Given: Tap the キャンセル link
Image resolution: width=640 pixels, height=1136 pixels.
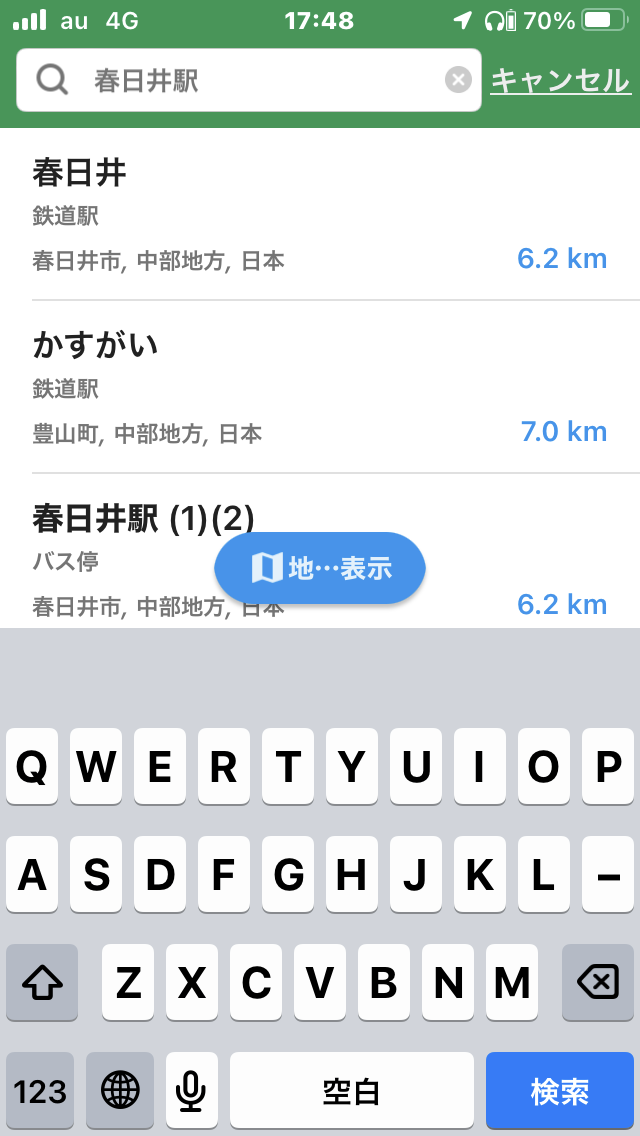Looking at the screenshot, I should click(x=560, y=80).
